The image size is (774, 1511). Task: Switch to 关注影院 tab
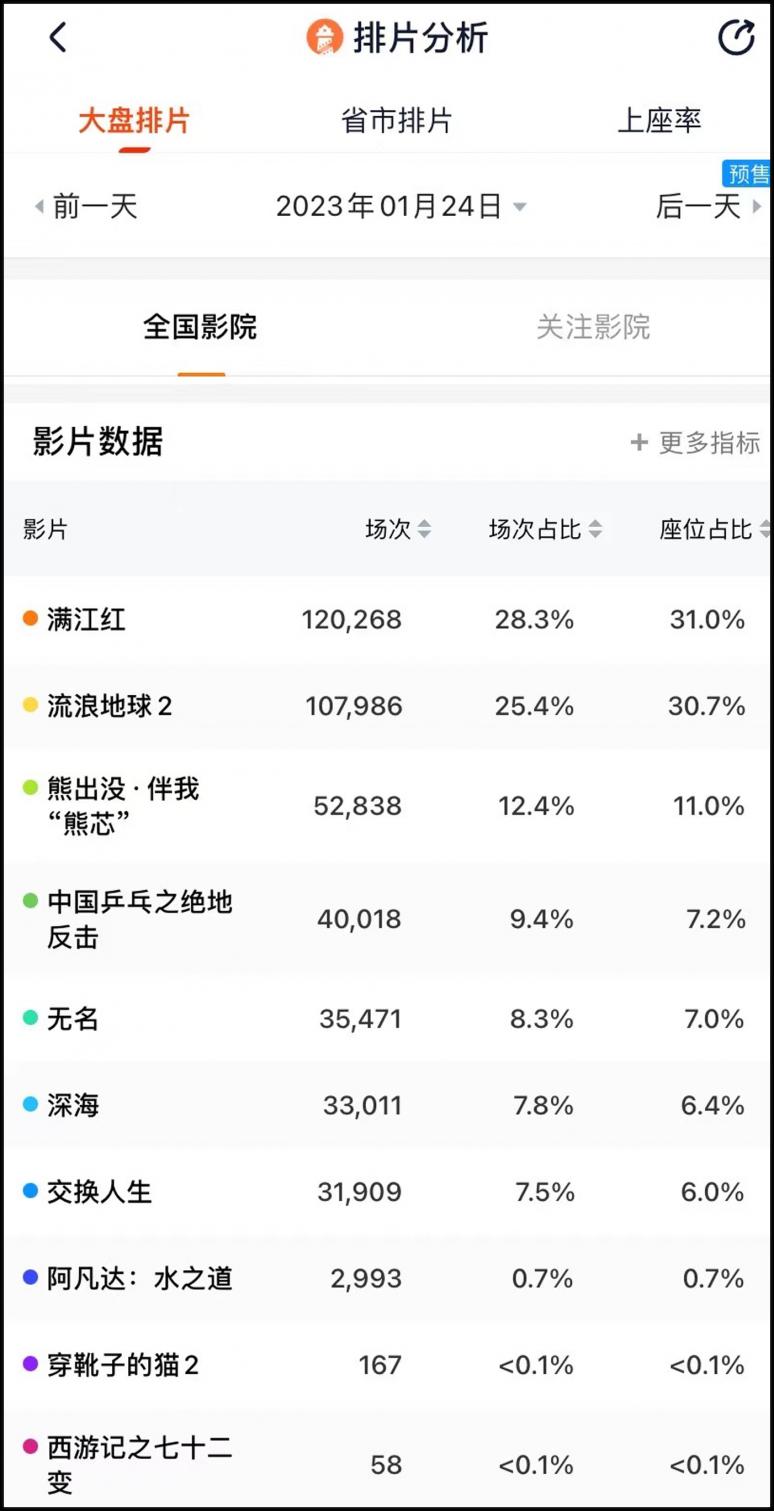(593, 327)
